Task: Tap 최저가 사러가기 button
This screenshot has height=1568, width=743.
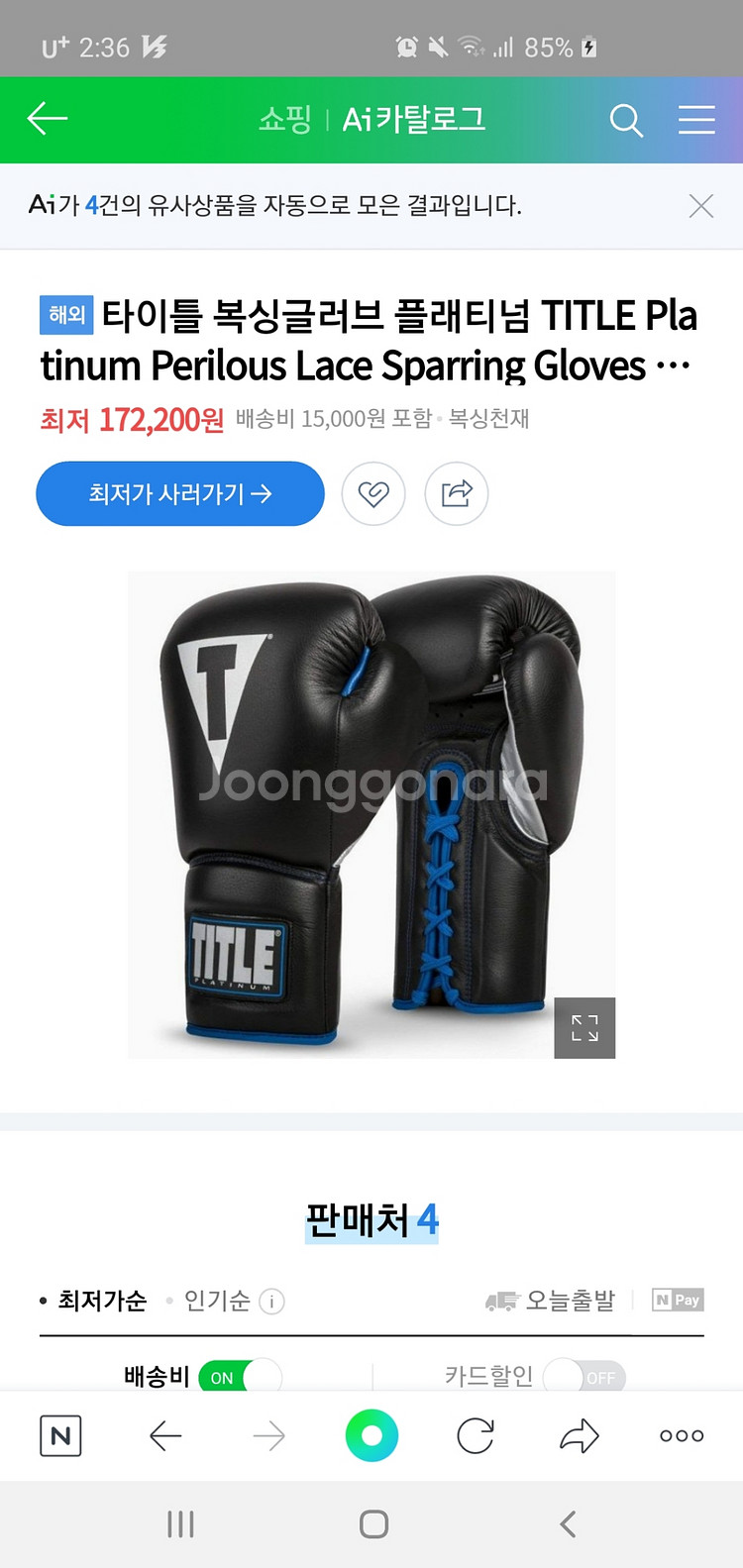Action: (180, 493)
